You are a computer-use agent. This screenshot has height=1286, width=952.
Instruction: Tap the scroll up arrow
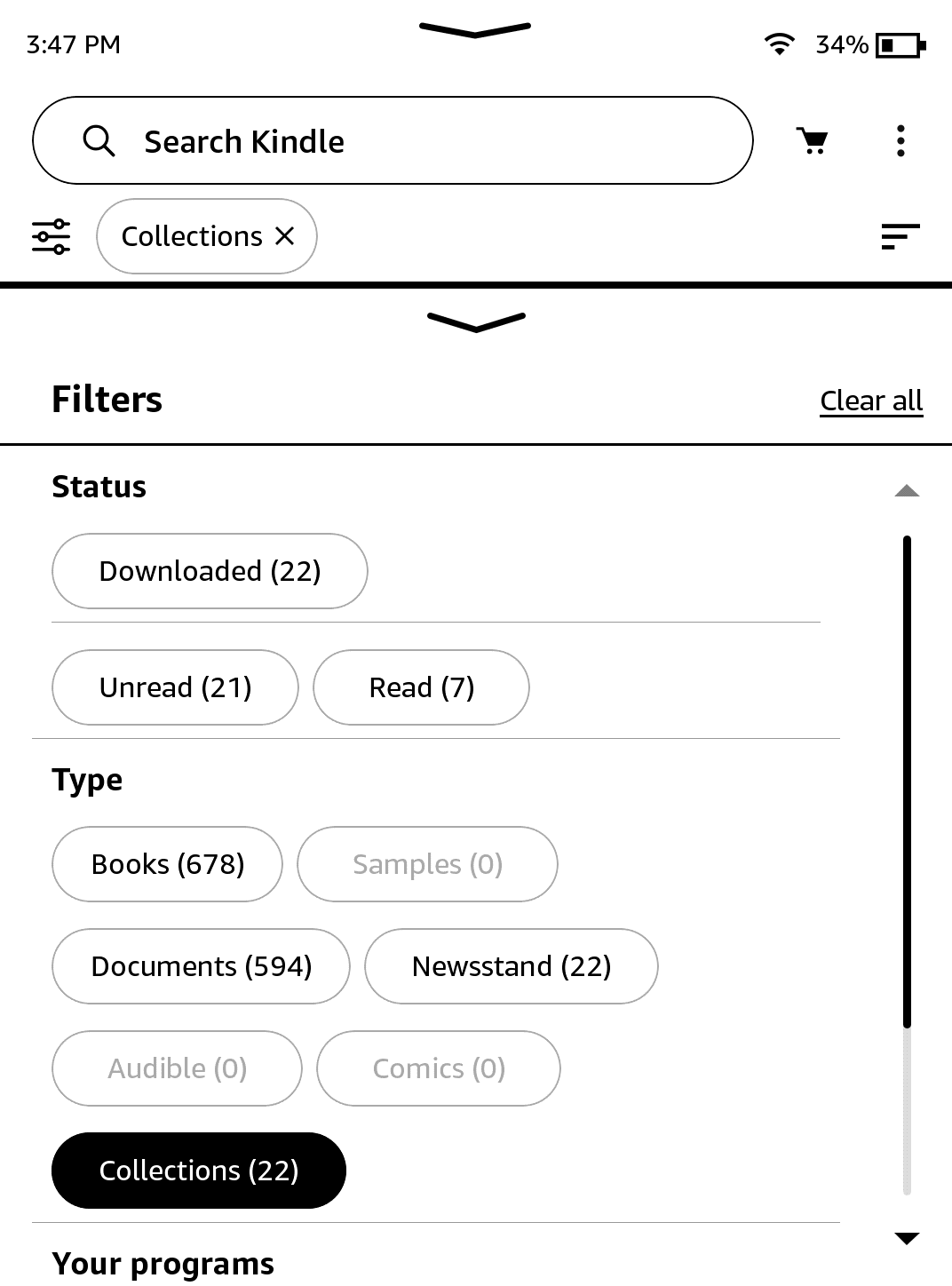pyautogui.click(x=907, y=491)
